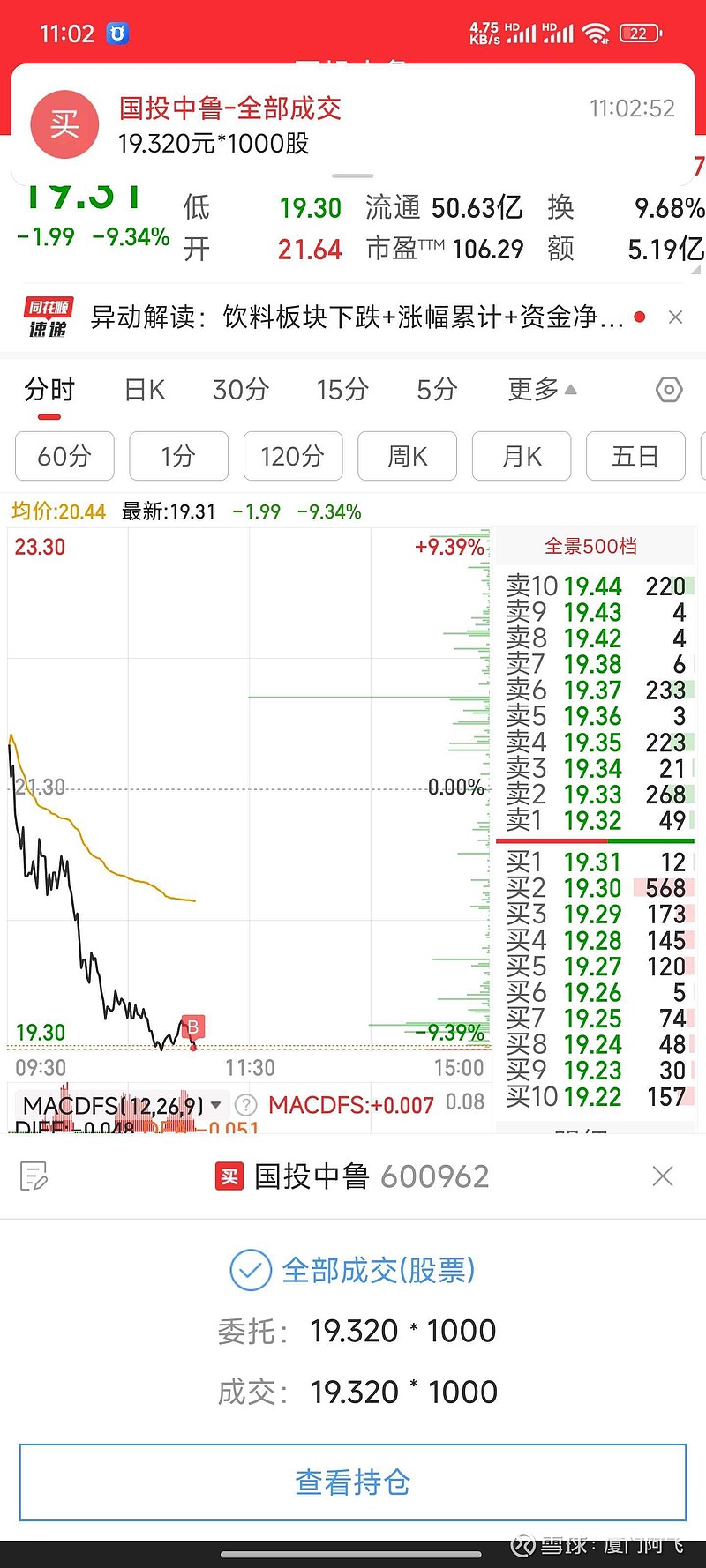Viewport: 706px width, 1568px height.
Task: Switch to the 日K chart tab
Action: (x=145, y=389)
